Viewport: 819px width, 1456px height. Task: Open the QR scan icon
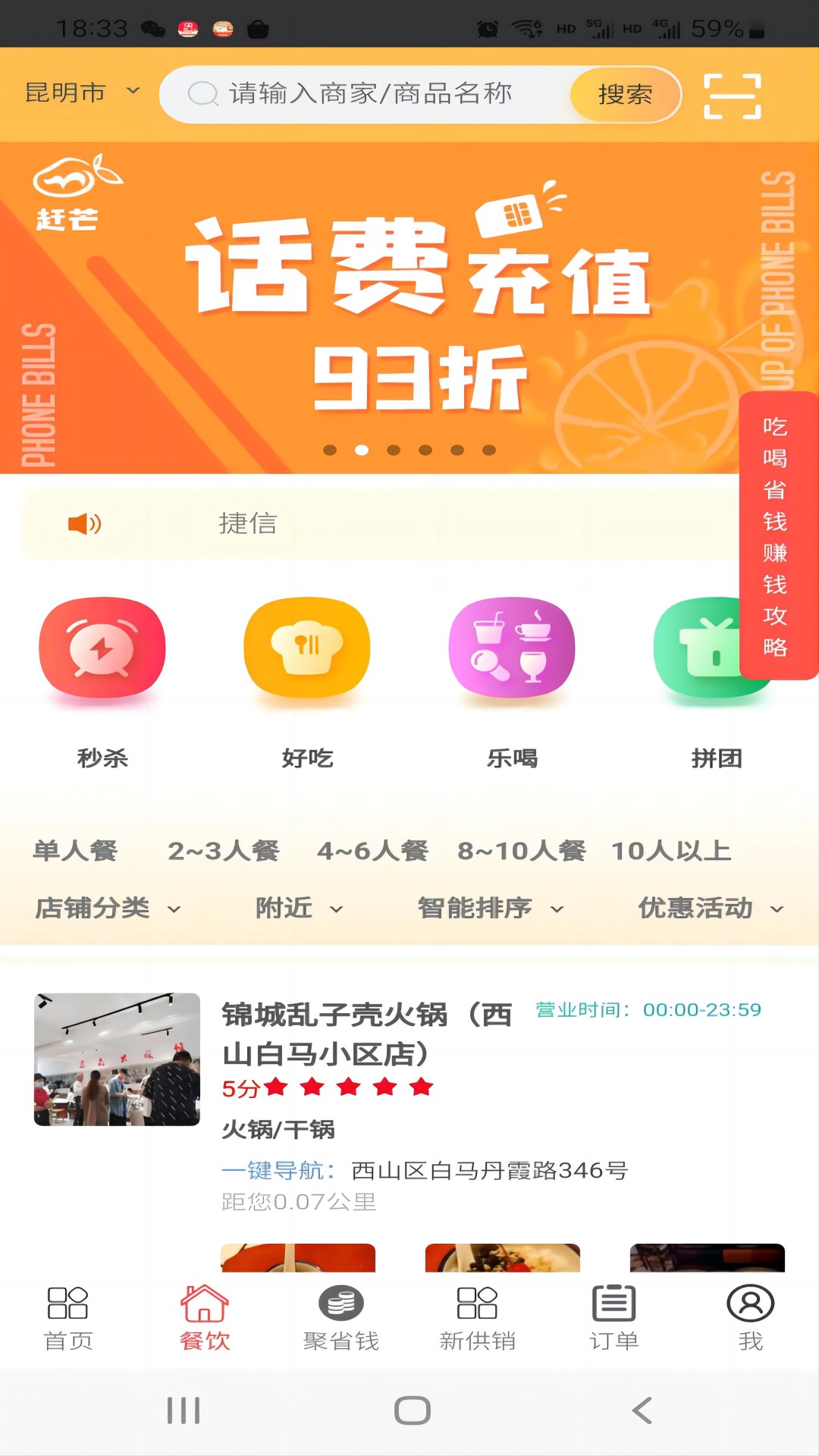[732, 96]
